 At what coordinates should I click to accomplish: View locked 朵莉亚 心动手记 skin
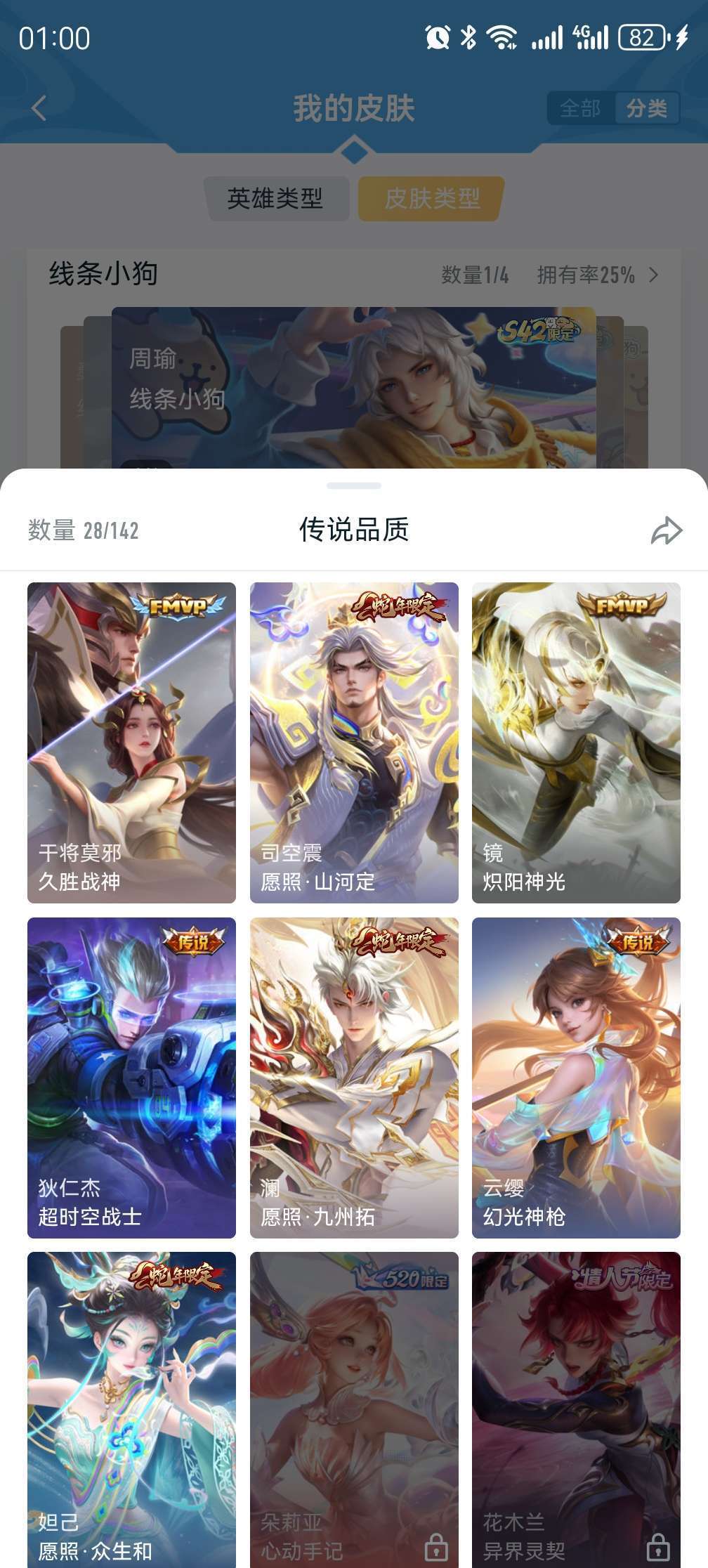click(354, 1409)
